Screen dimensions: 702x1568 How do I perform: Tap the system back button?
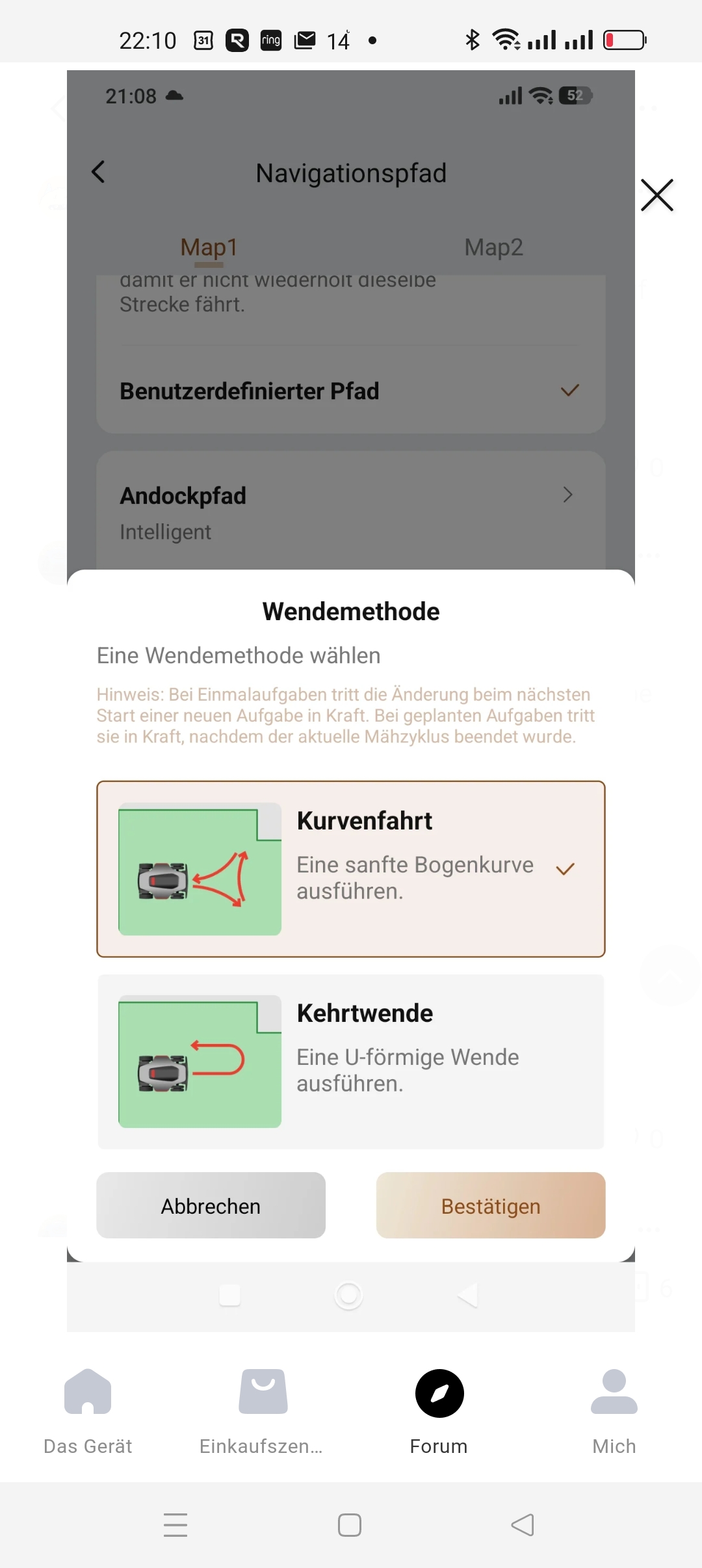(x=523, y=1525)
